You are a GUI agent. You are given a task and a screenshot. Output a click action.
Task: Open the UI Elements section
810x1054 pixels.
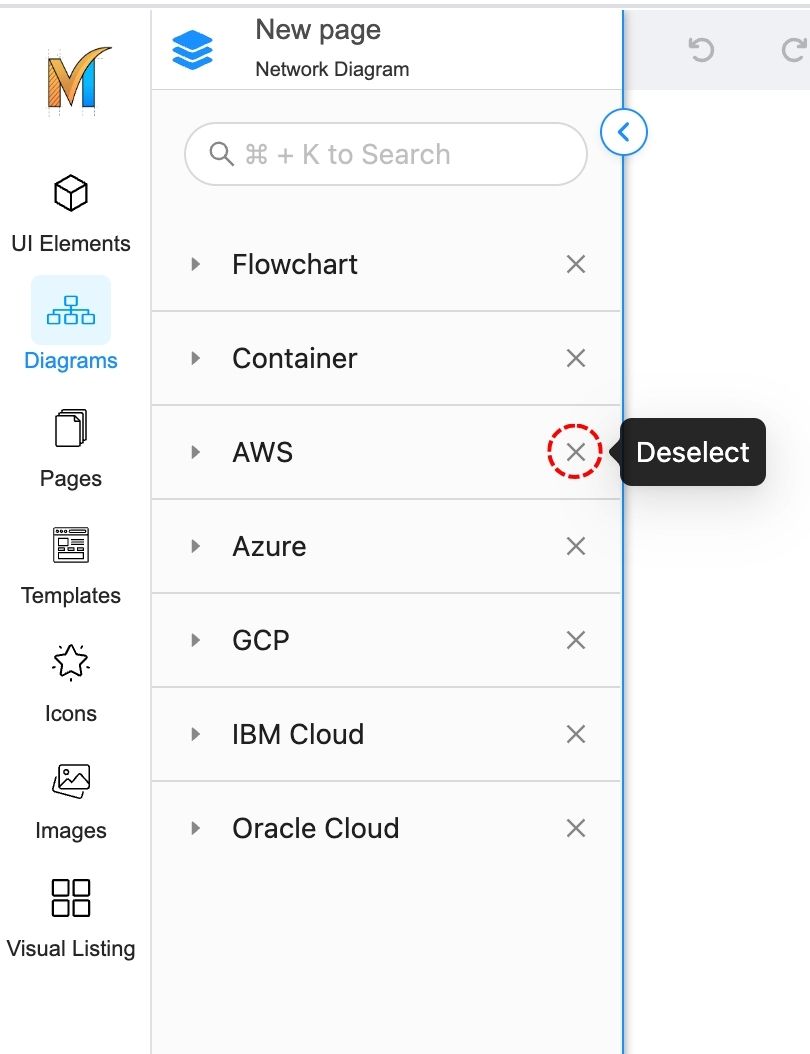coord(71,212)
